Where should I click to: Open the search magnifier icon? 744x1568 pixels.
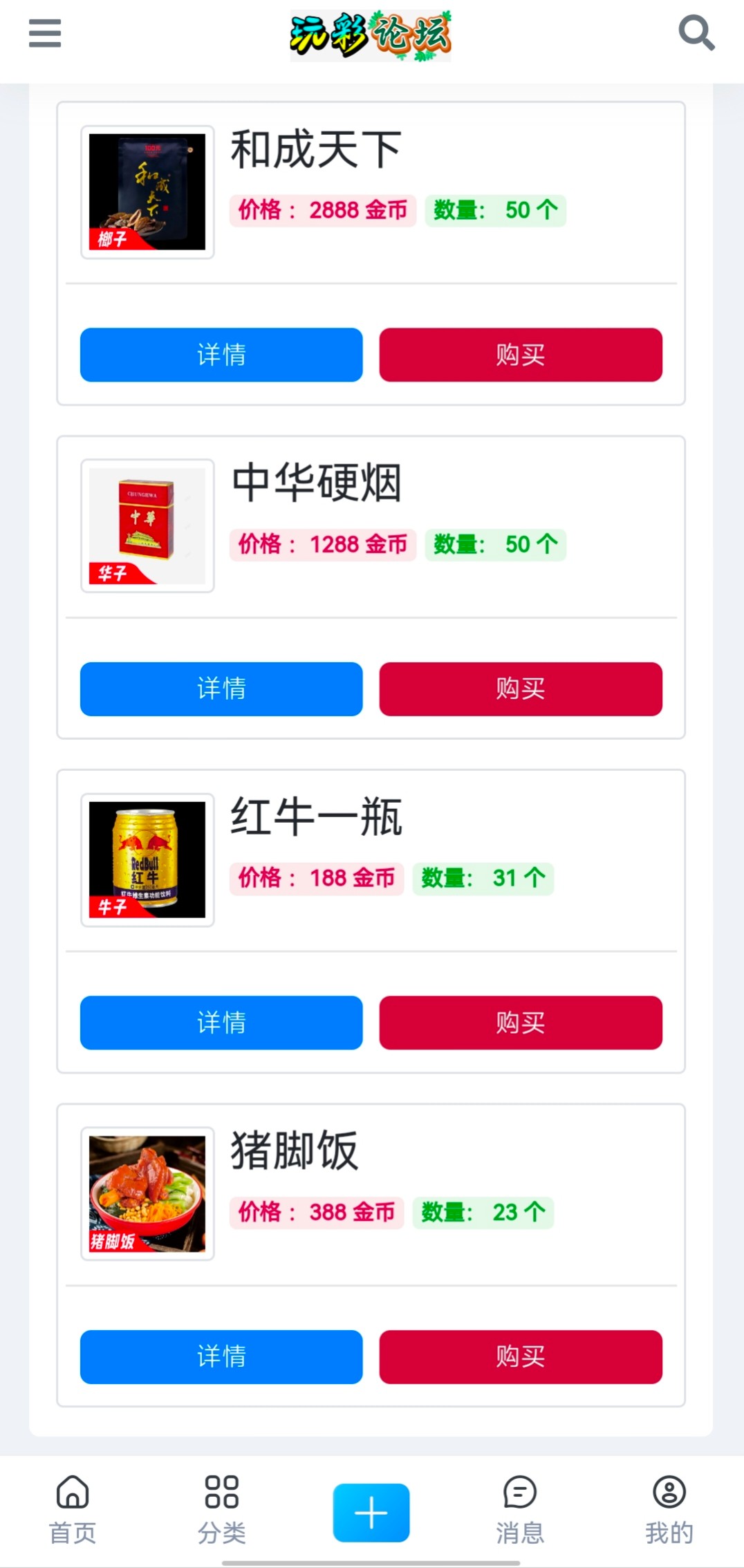tap(696, 32)
